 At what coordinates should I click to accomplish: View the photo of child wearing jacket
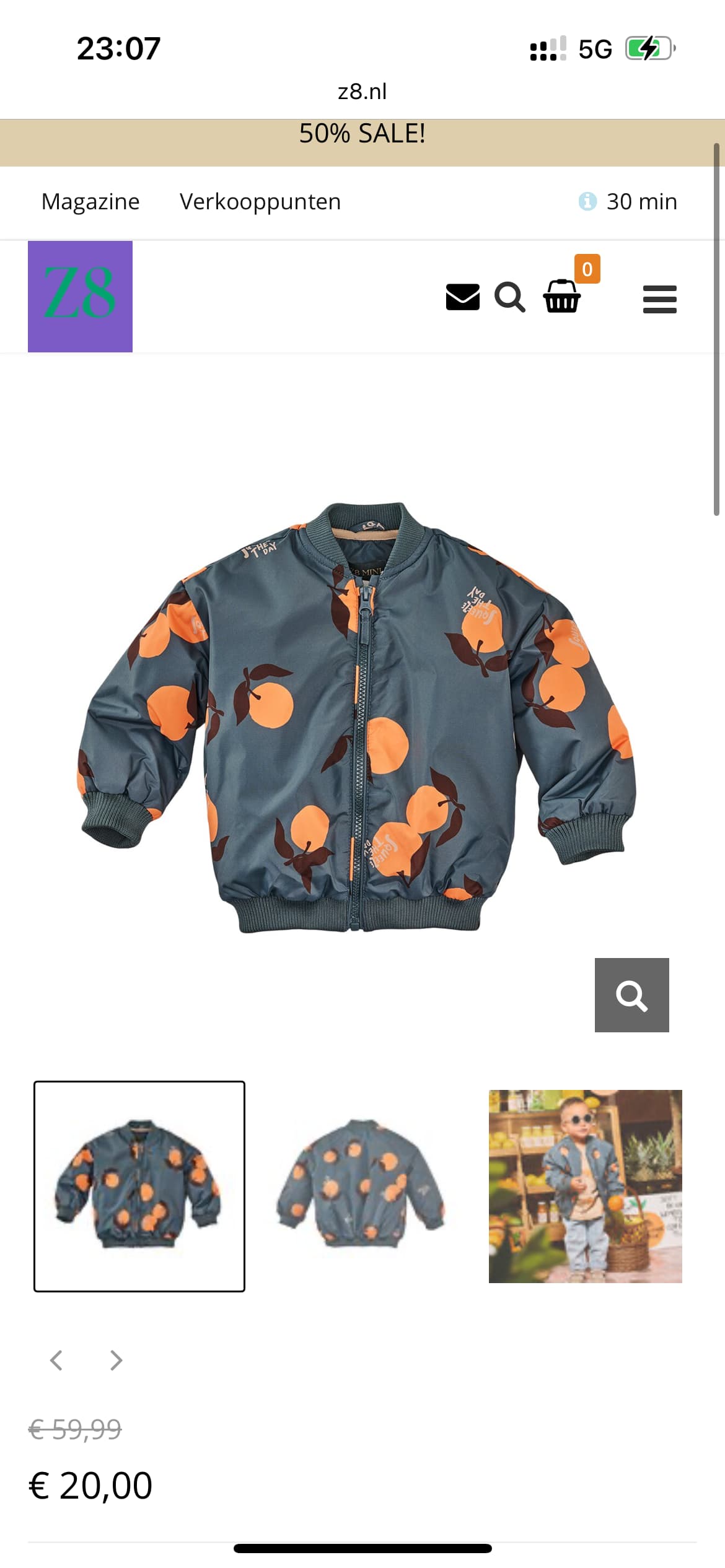pyautogui.click(x=585, y=1187)
